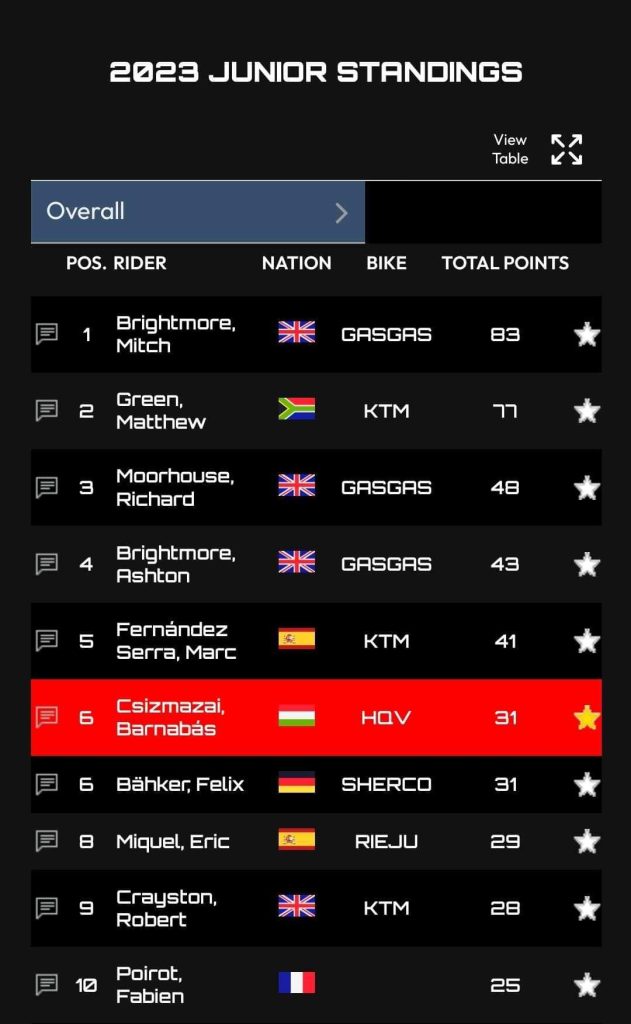The height and width of the screenshot is (1024, 631).
Task: Open the comment icon for Robert Crayston
Action: point(47,908)
